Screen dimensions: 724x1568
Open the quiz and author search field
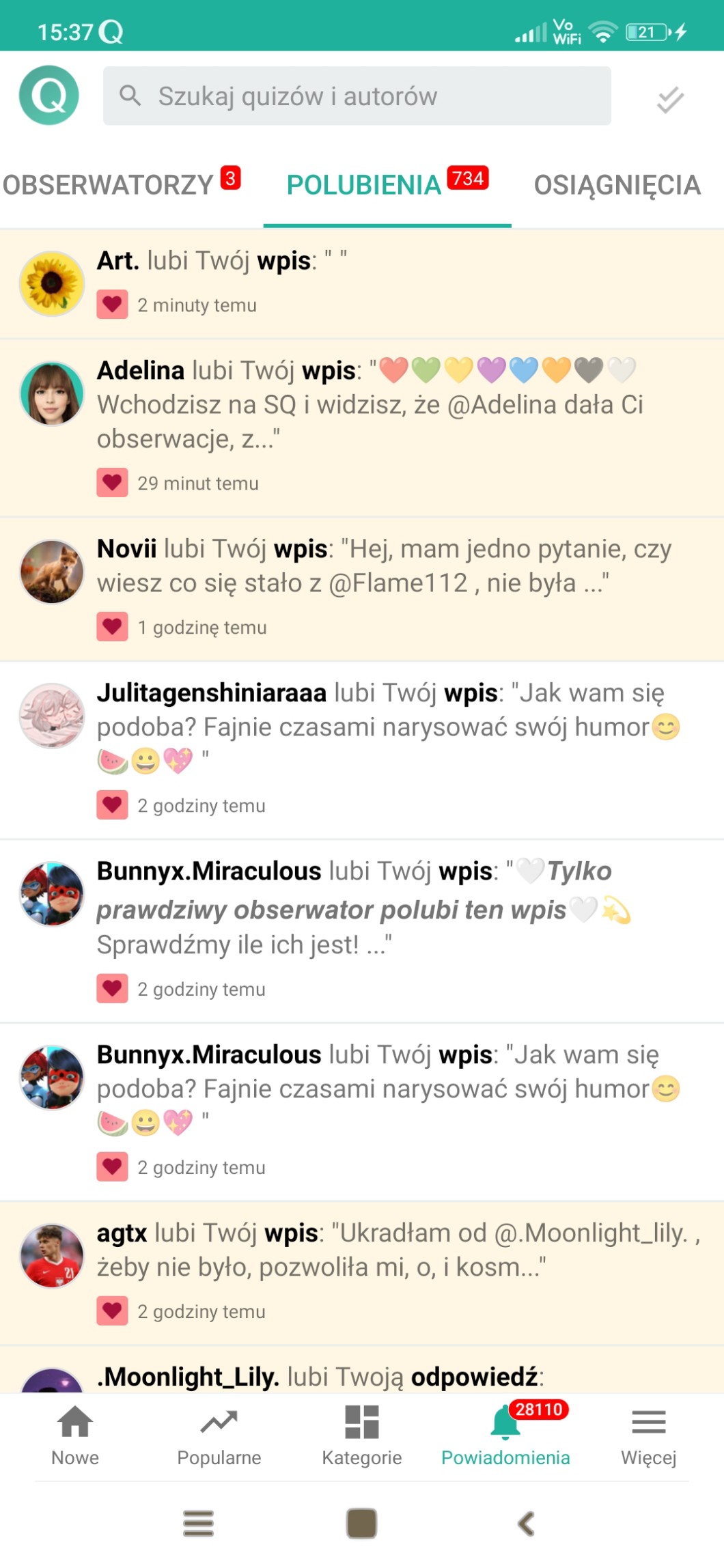click(x=357, y=96)
